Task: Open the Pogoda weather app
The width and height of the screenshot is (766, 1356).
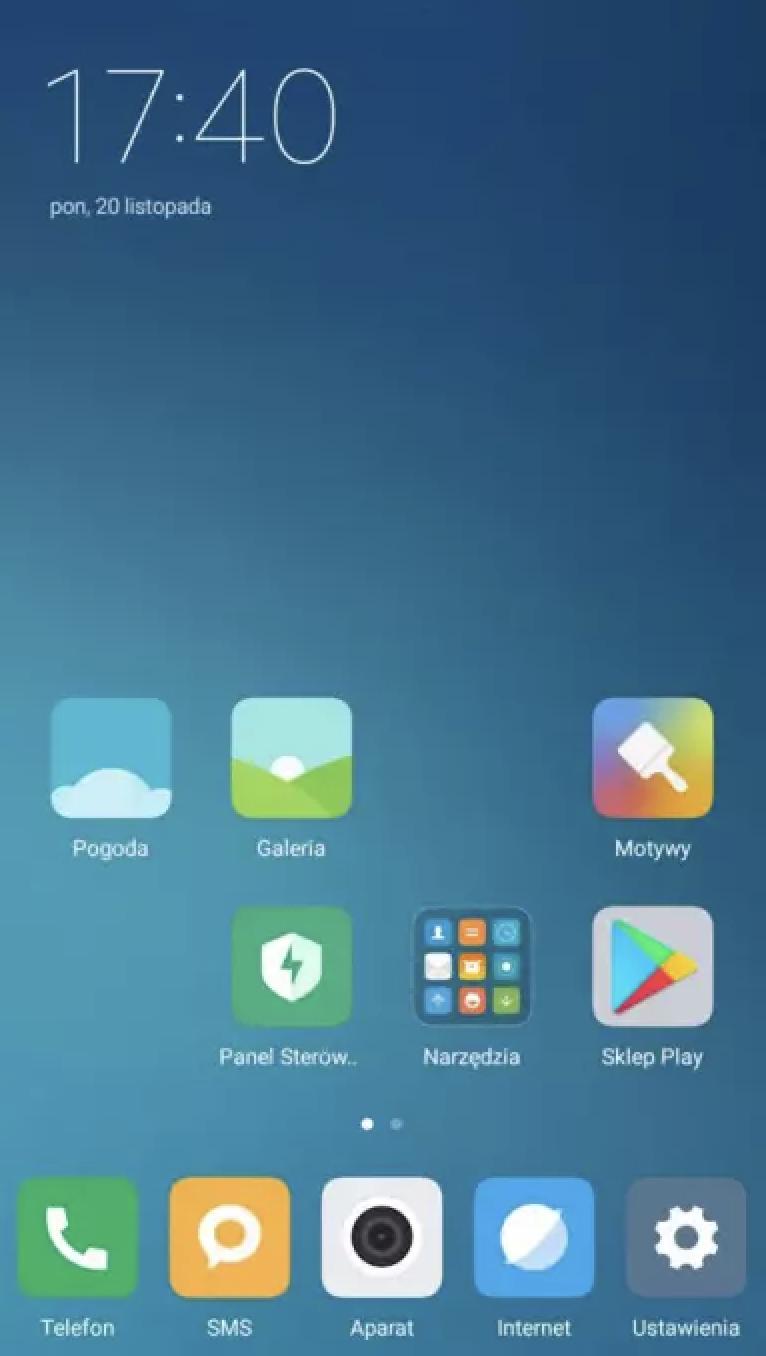Action: click(111, 759)
